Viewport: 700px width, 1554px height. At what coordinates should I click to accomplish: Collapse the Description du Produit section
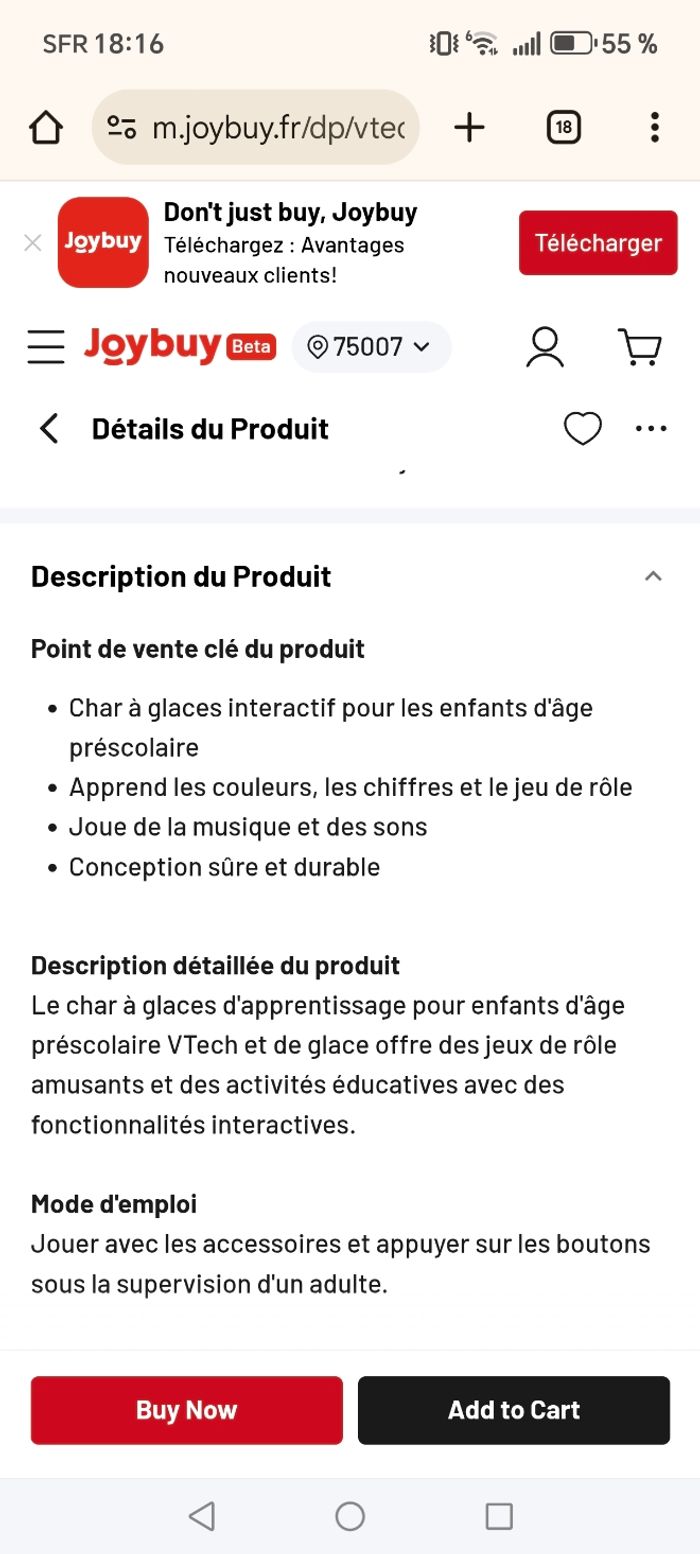point(653,576)
